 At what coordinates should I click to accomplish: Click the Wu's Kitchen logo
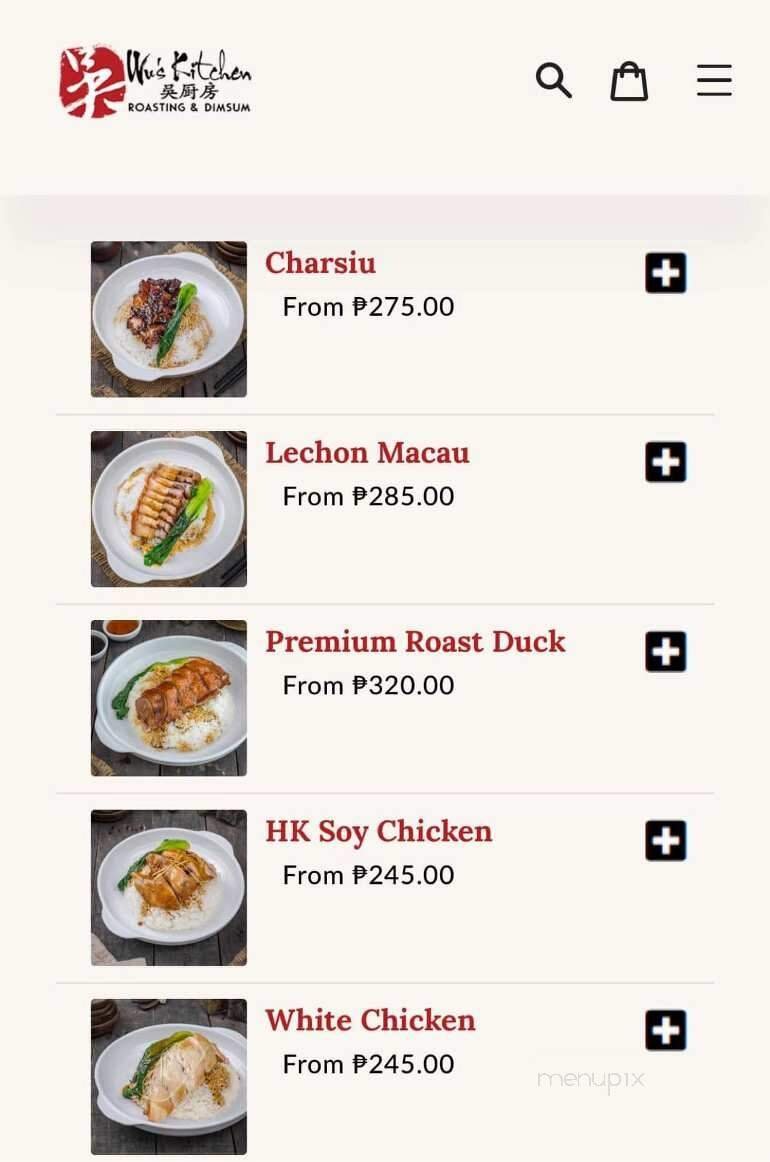[x=155, y=81]
